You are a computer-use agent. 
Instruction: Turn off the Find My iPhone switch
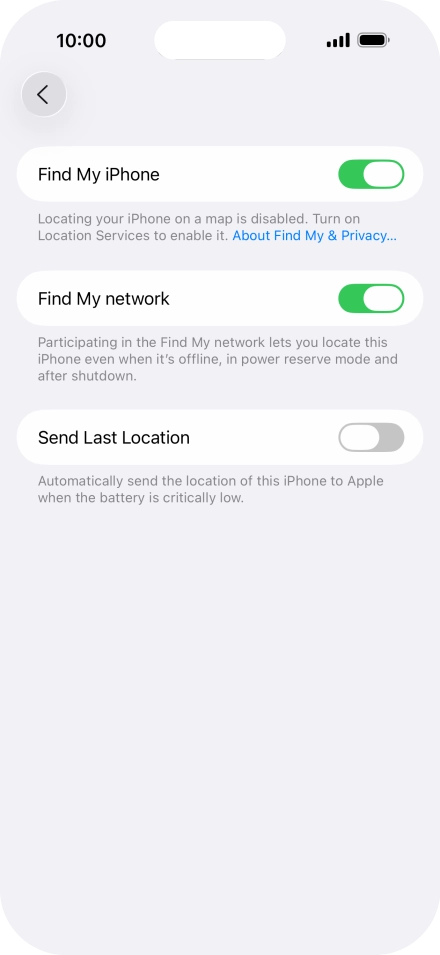[x=371, y=174]
